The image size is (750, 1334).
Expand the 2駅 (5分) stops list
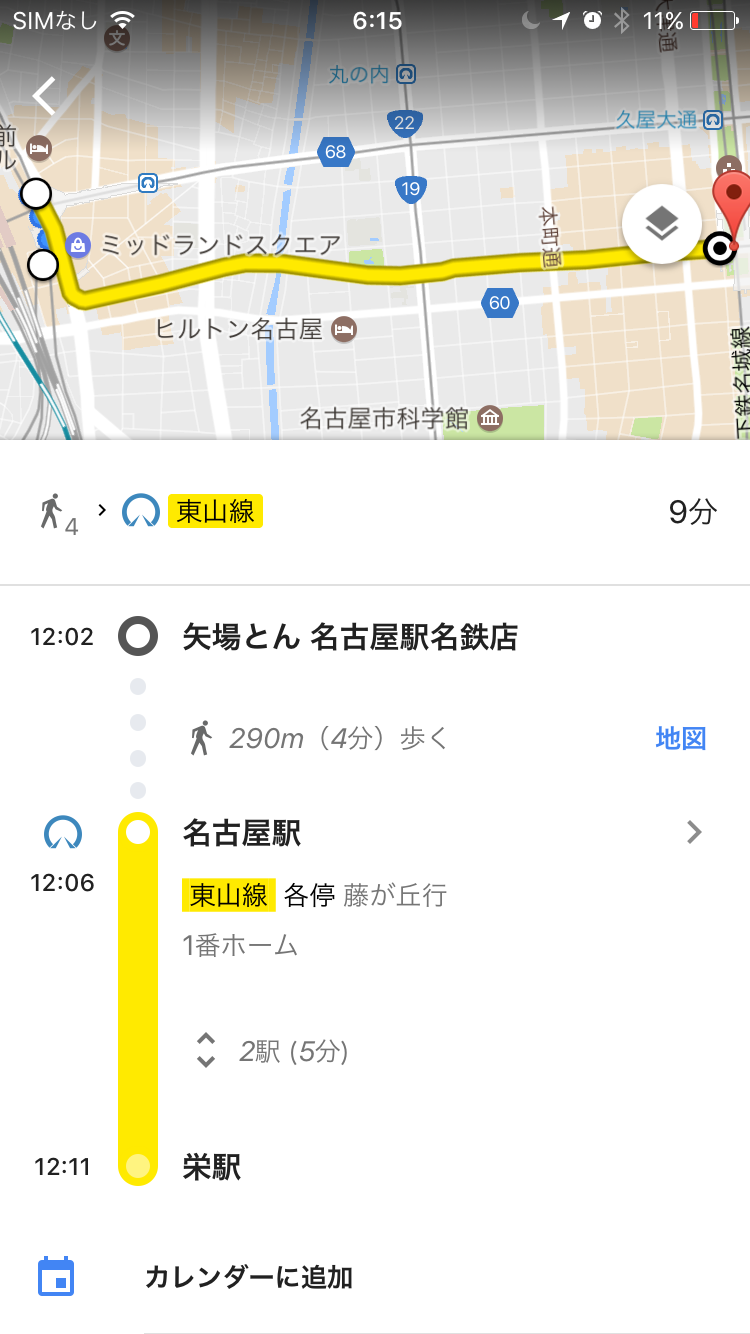pyautogui.click(x=270, y=1051)
